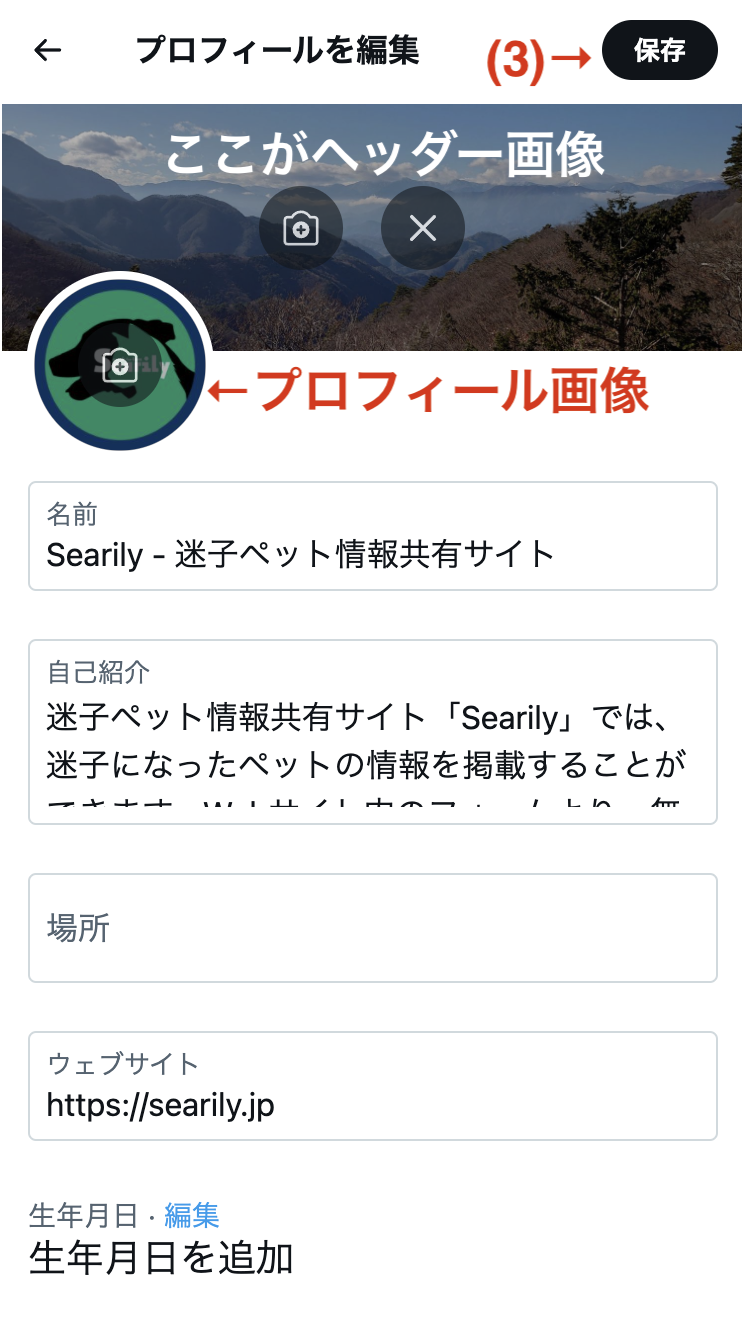Go back using the arrow icon
Image resolution: width=742 pixels, height=1326 pixels.
pos(48,50)
